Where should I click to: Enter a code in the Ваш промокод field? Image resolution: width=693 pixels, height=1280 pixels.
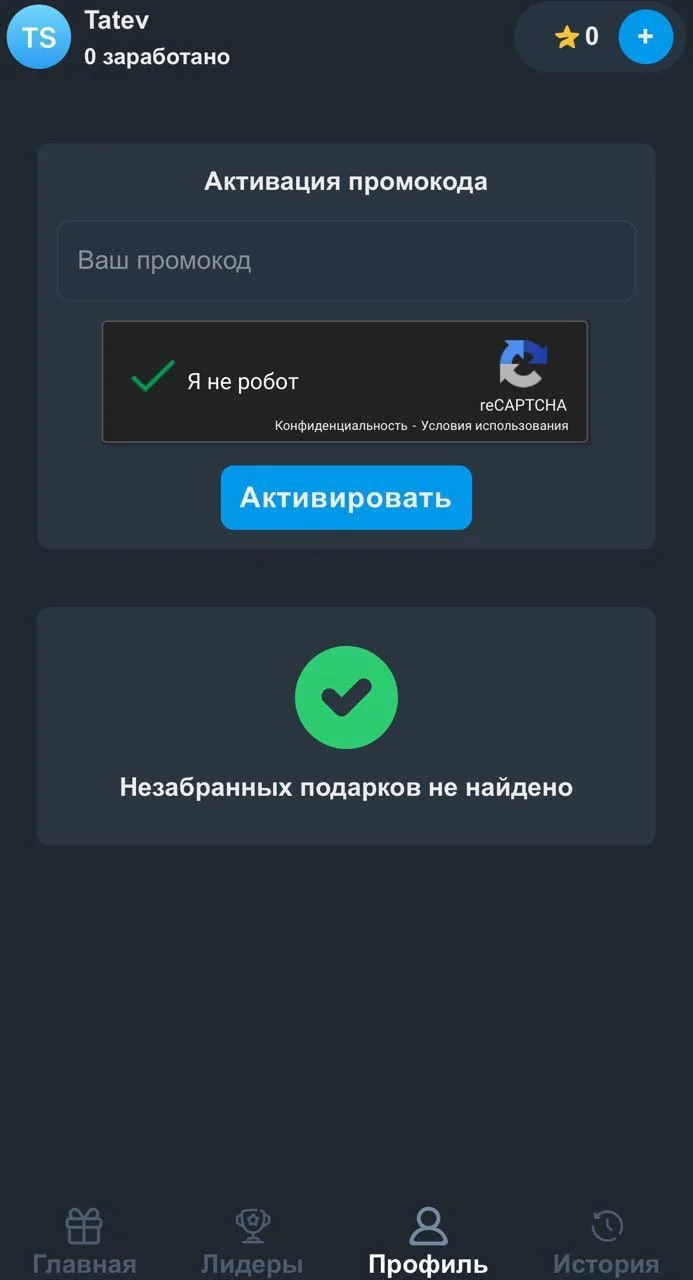tap(346, 261)
